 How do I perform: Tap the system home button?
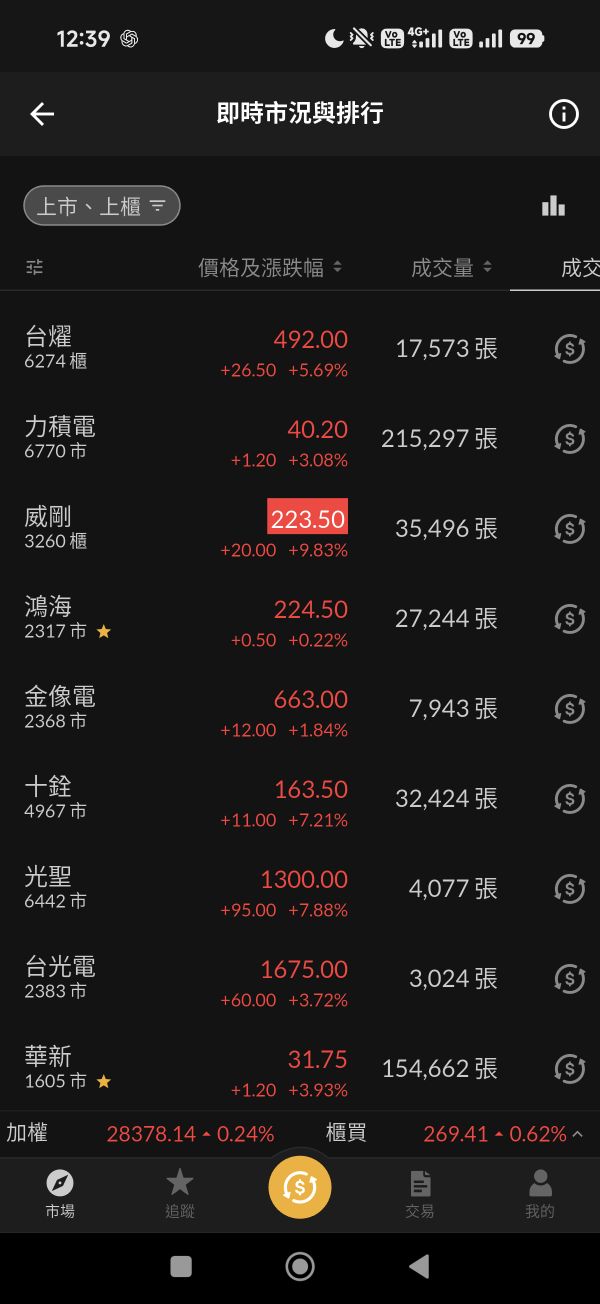pos(300,1266)
